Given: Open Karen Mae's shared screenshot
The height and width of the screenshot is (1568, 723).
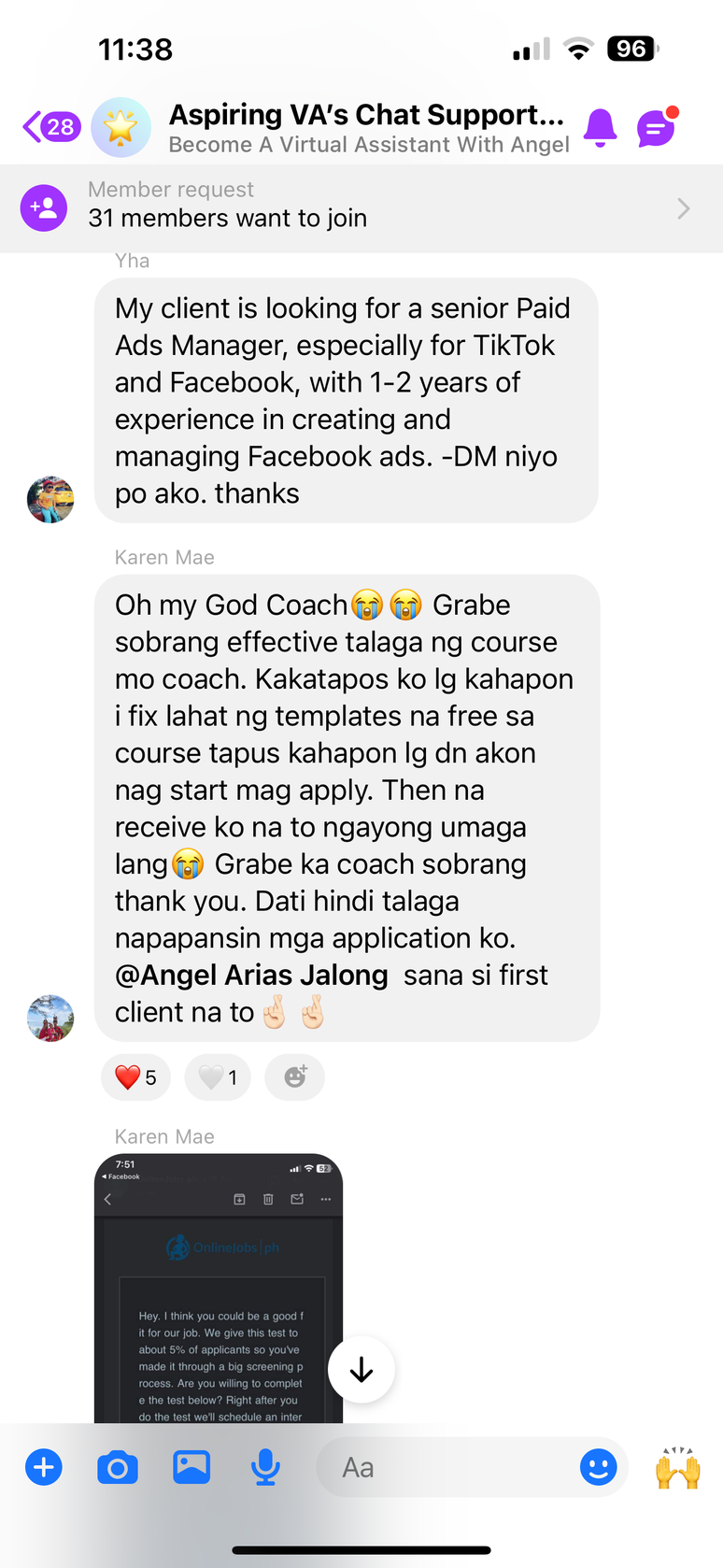Looking at the screenshot, I should pyautogui.click(x=218, y=1290).
